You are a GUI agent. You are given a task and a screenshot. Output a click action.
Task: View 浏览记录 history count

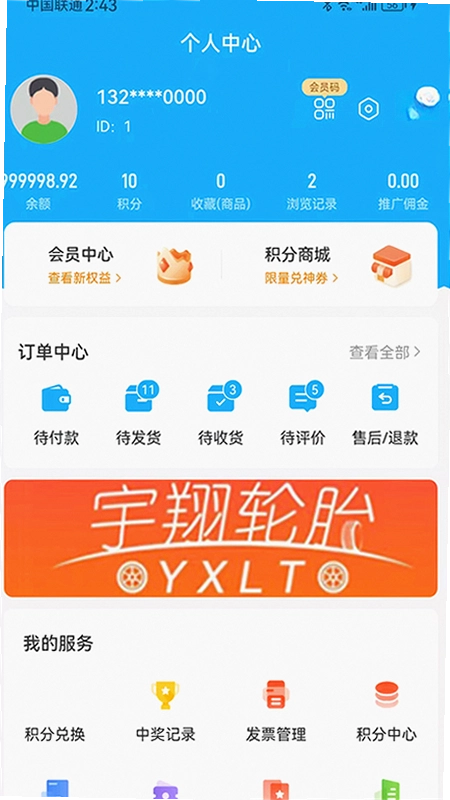coord(312,192)
